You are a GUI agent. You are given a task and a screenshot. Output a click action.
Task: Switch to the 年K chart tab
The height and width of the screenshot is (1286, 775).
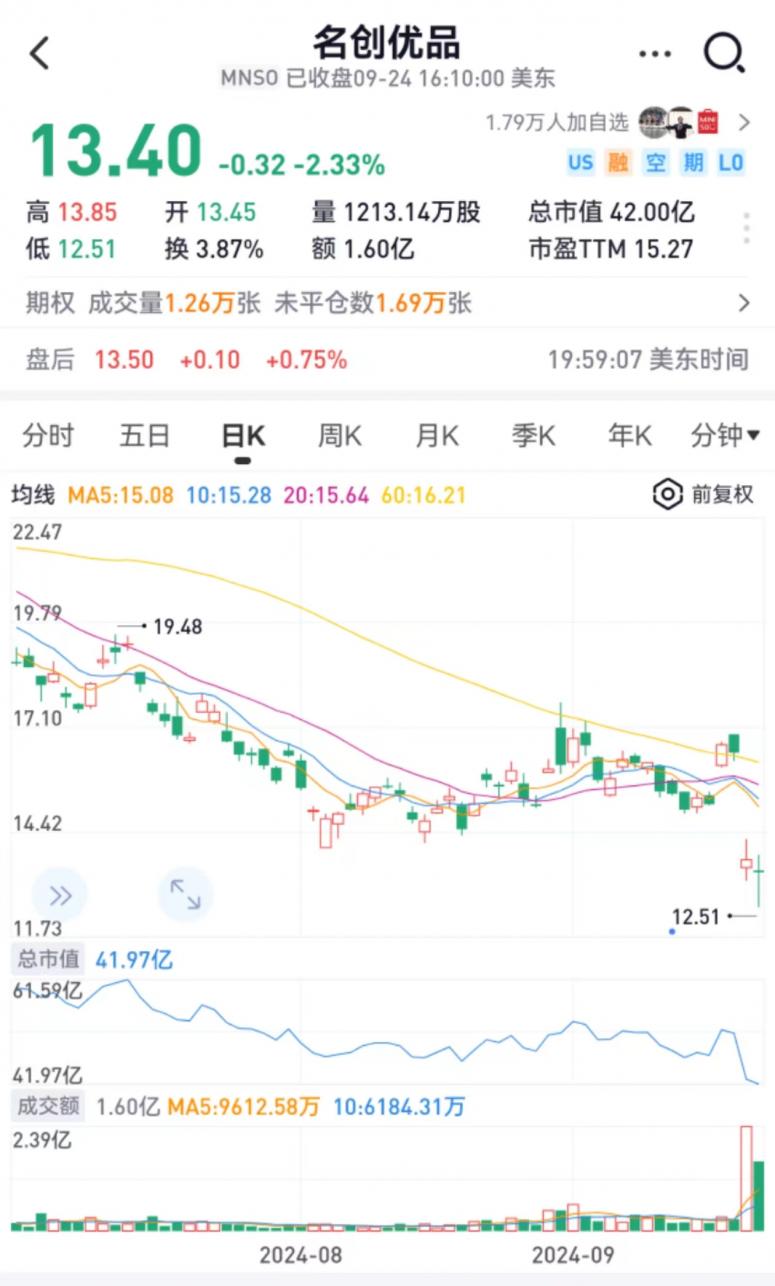(630, 436)
